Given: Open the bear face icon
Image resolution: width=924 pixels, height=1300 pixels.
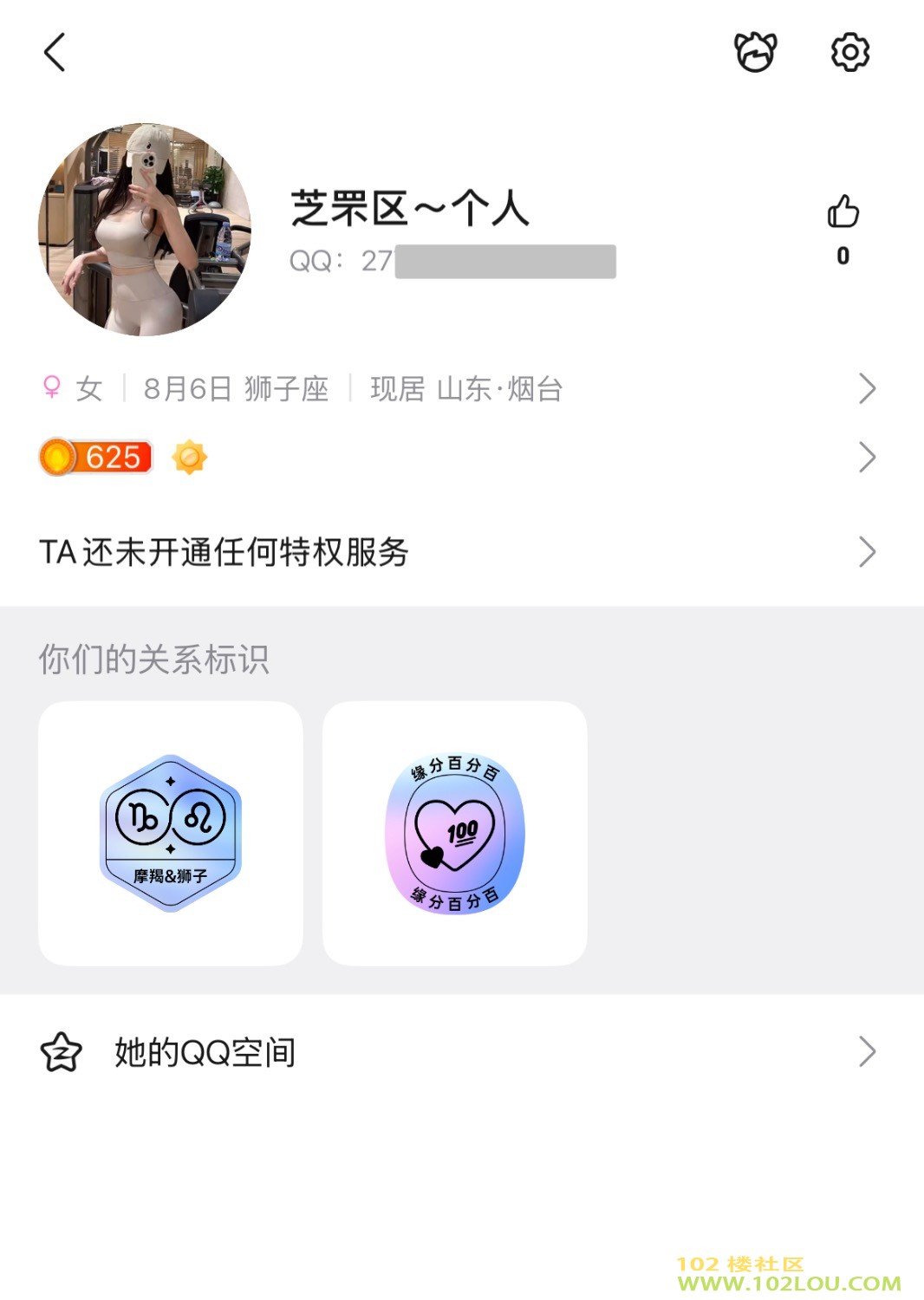Looking at the screenshot, I should pos(755,52).
